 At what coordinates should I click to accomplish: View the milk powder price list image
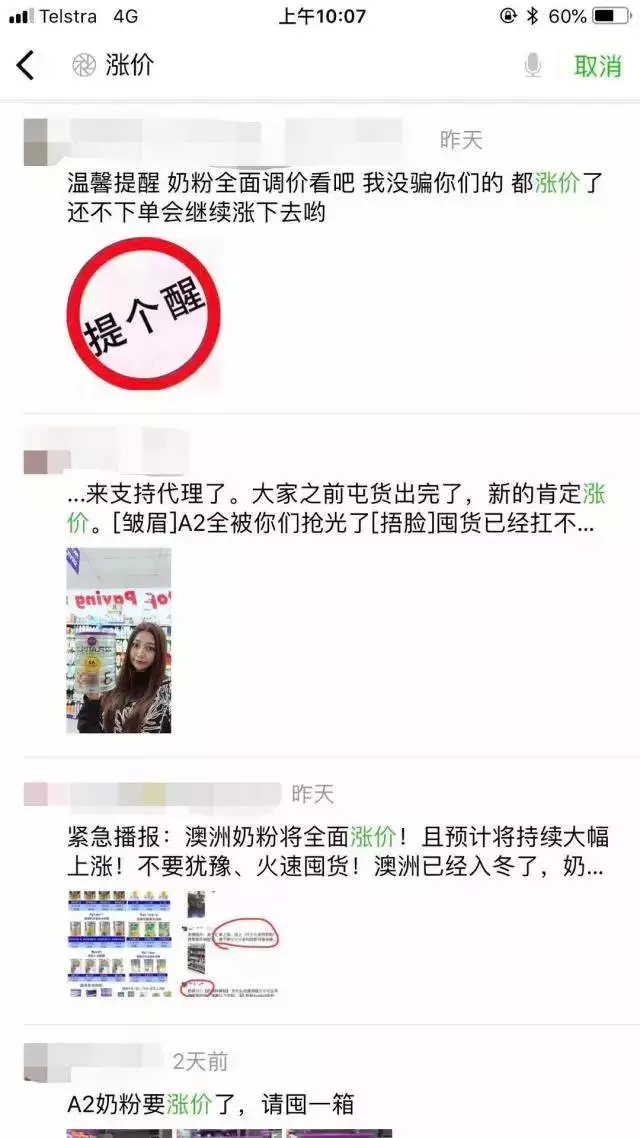pyautogui.click(x=119, y=943)
